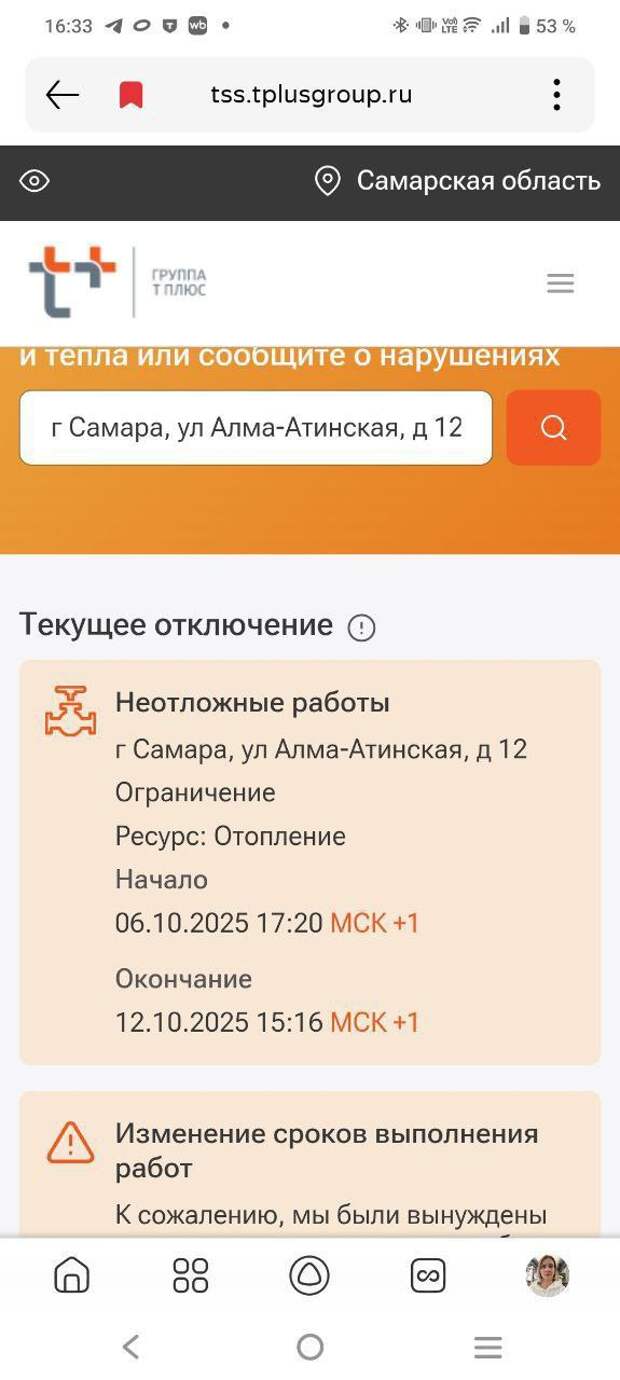Change region from Самарская область
This screenshot has width=620, height=1380.
458,181
